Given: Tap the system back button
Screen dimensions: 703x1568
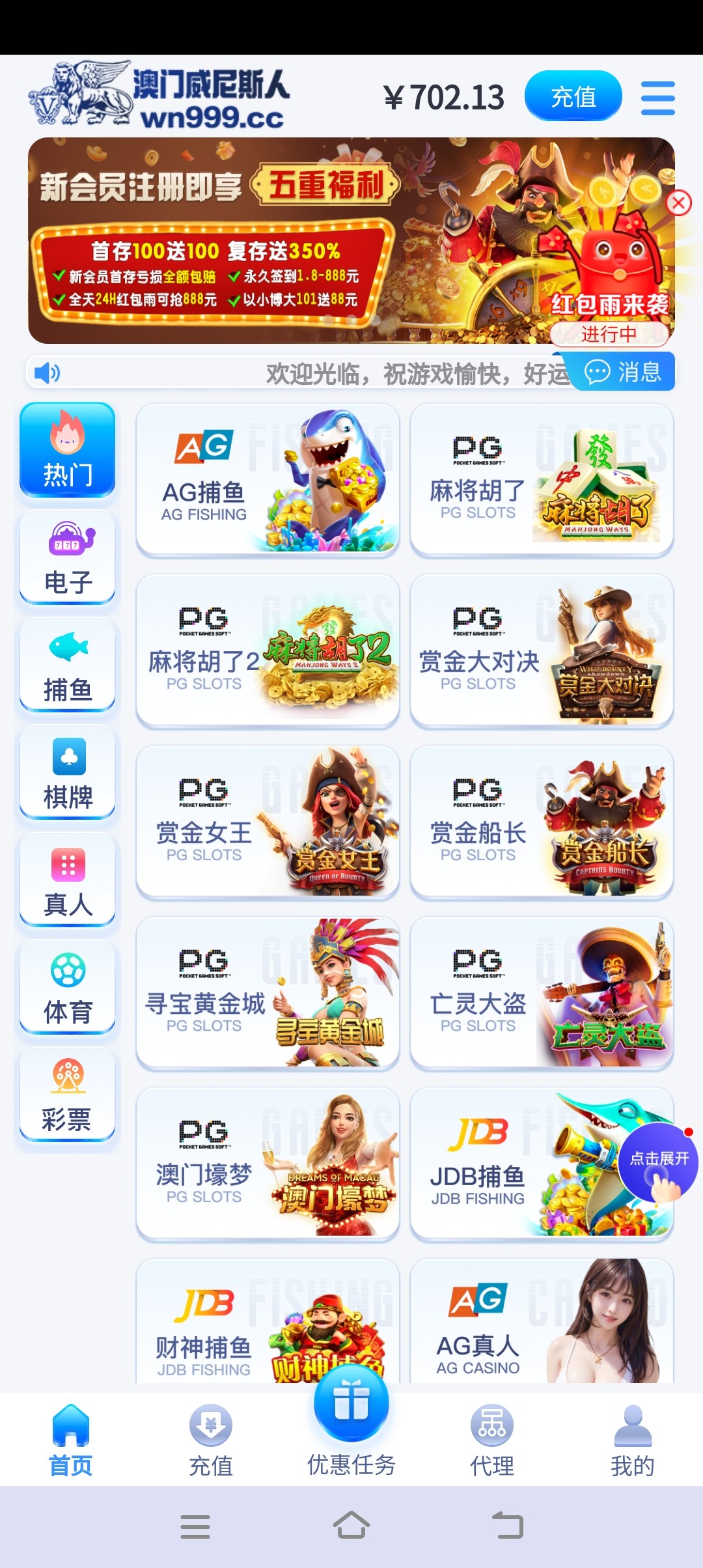Looking at the screenshot, I should (x=508, y=1526).
